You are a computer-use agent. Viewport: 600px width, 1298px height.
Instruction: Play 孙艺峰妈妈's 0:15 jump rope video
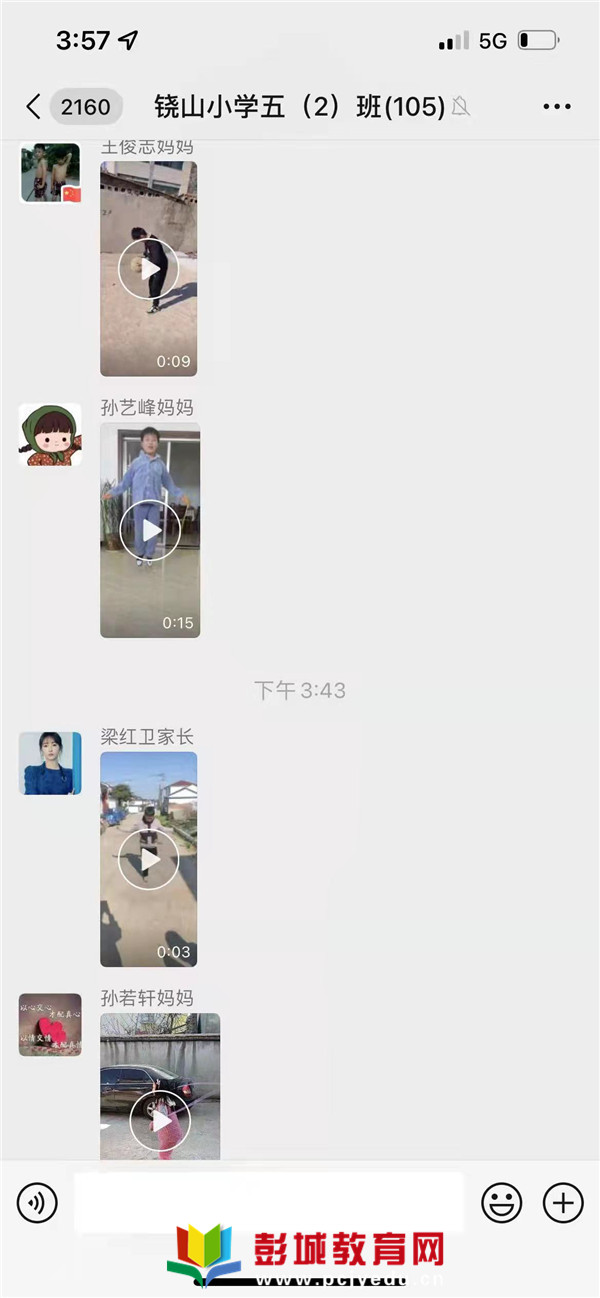(x=150, y=530)
